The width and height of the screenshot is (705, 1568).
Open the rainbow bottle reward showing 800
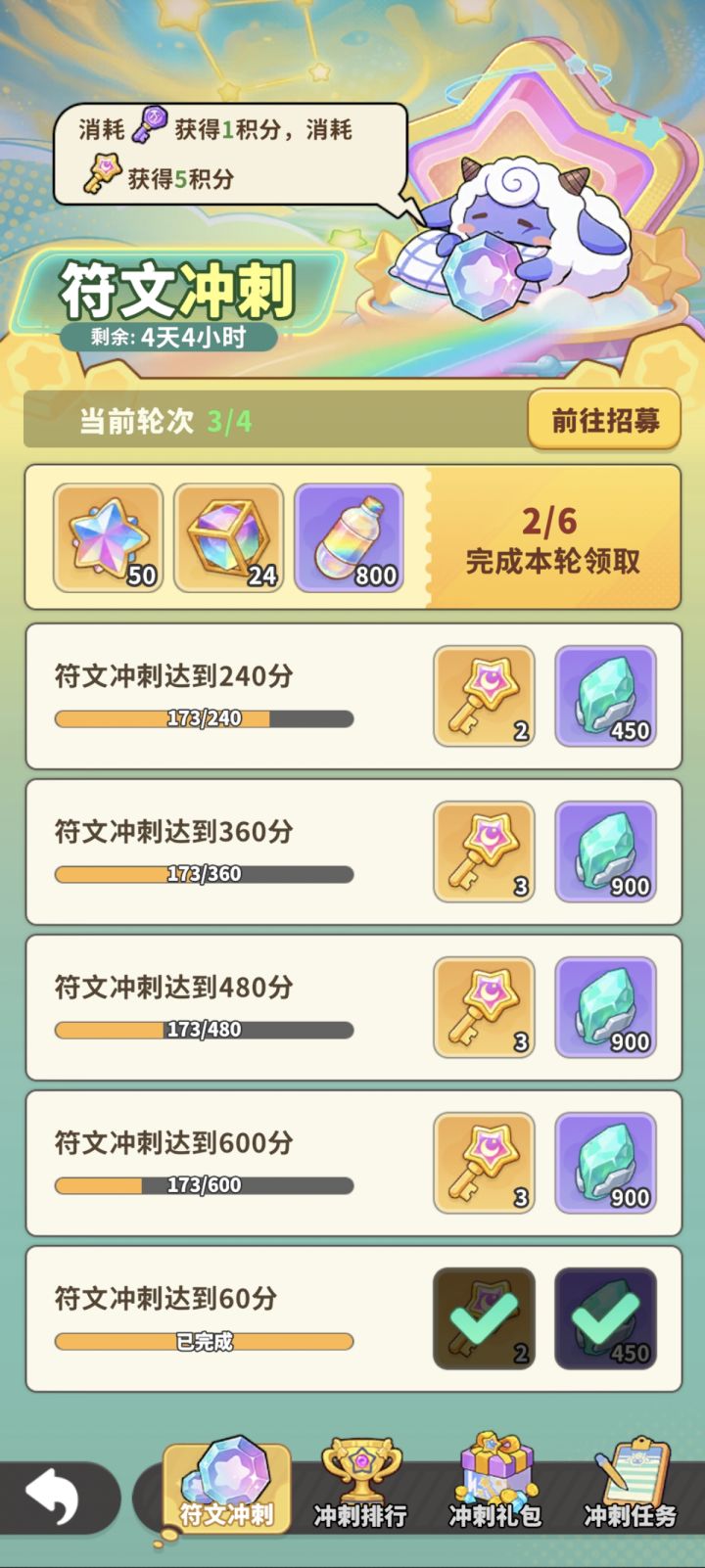pyautogui.click(x=349, y=537)
